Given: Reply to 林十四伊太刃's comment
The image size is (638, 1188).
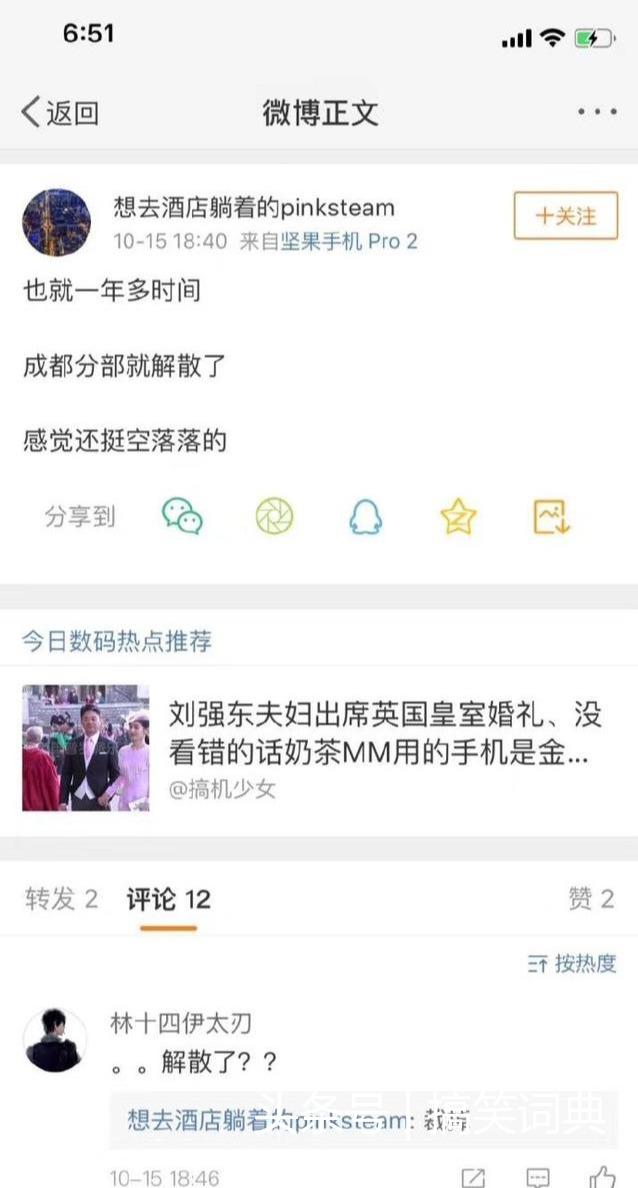Looking at the screenshot, I should pyautogui.click(x=538, y=1178).
